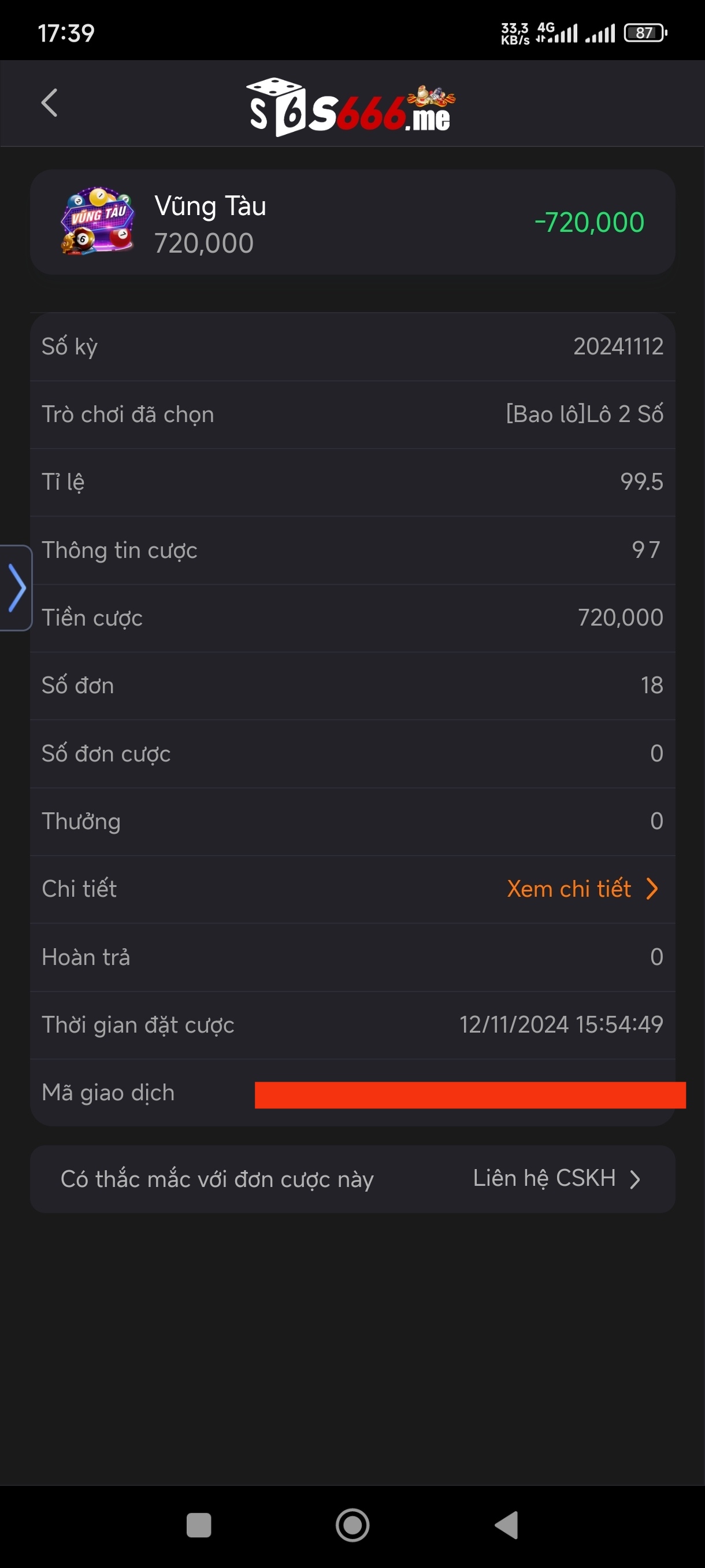Go back using the header arrow

49,102
